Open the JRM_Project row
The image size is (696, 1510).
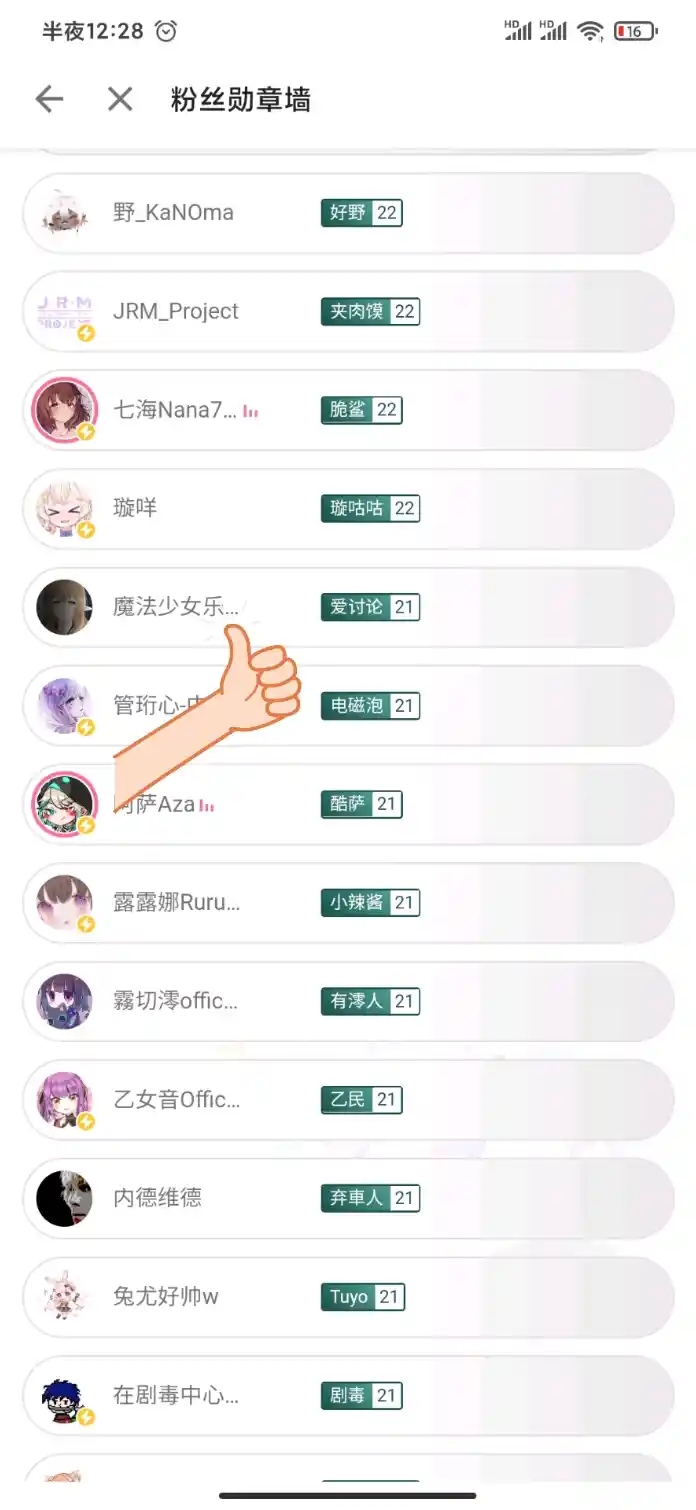pyautogui.click(x=348, y=312)
